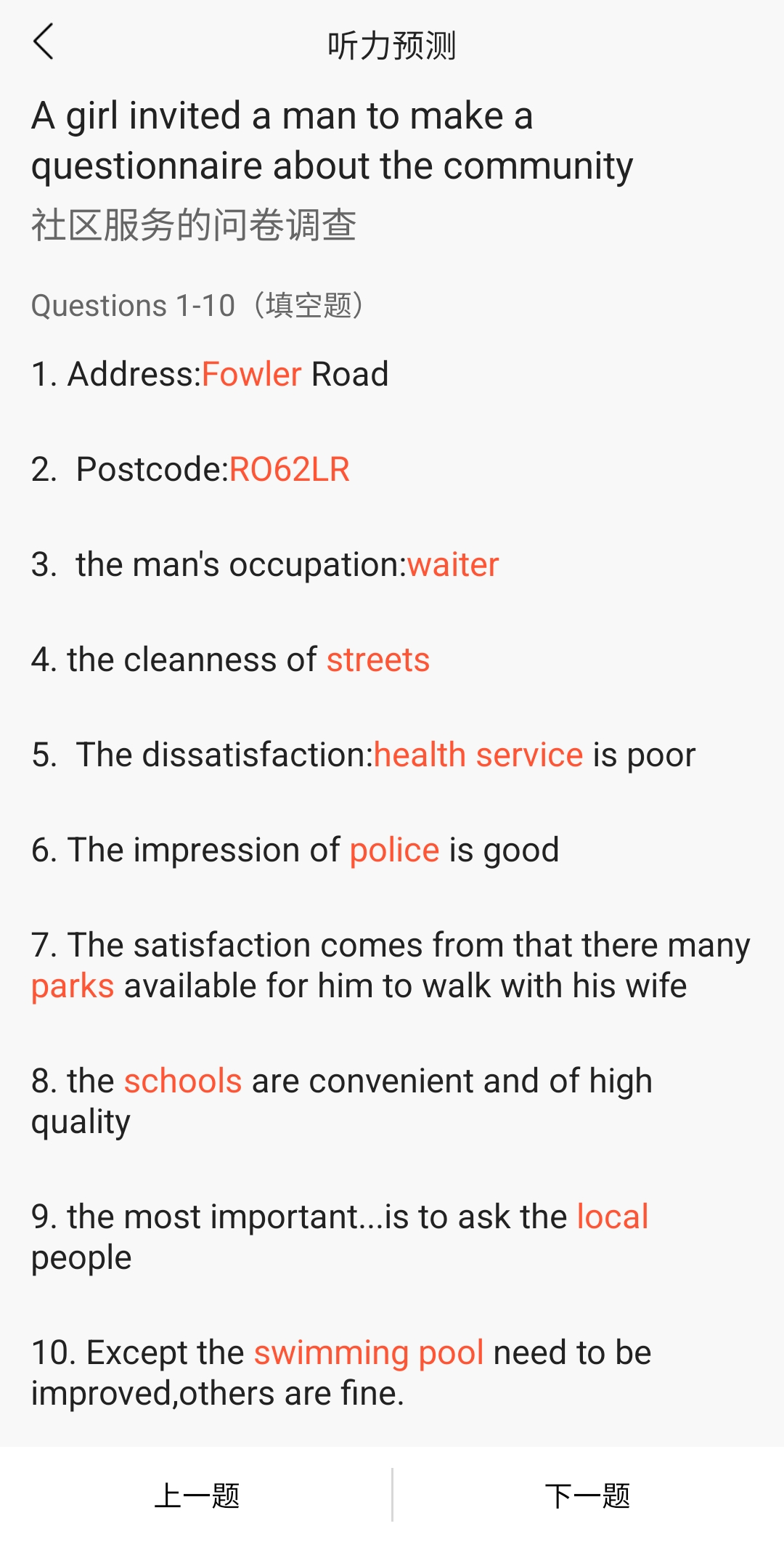Go to the previous question (上一题)

197,1496
